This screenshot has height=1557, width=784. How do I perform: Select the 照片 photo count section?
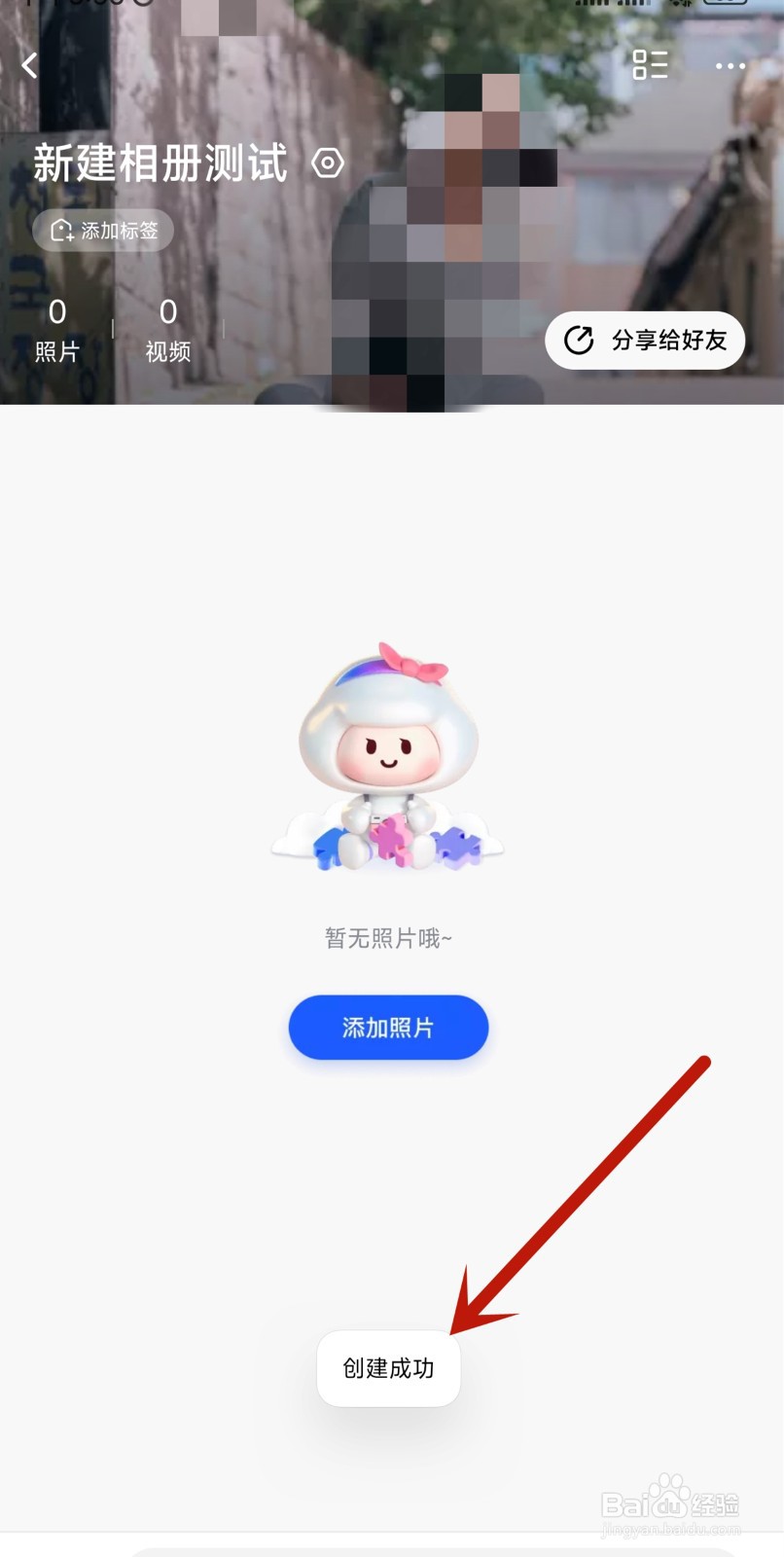(x=57, y=328)
